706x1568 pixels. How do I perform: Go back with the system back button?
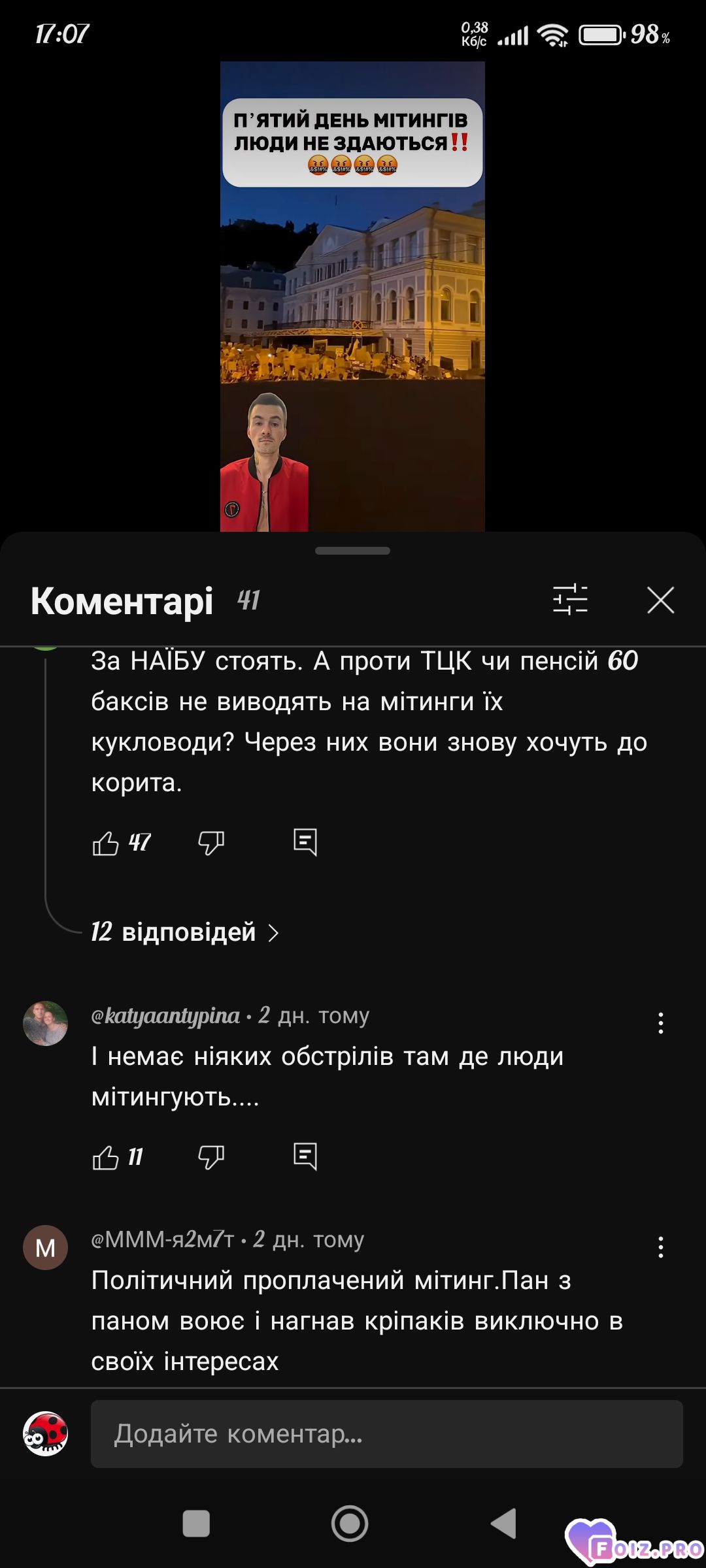coord(503,1524)
